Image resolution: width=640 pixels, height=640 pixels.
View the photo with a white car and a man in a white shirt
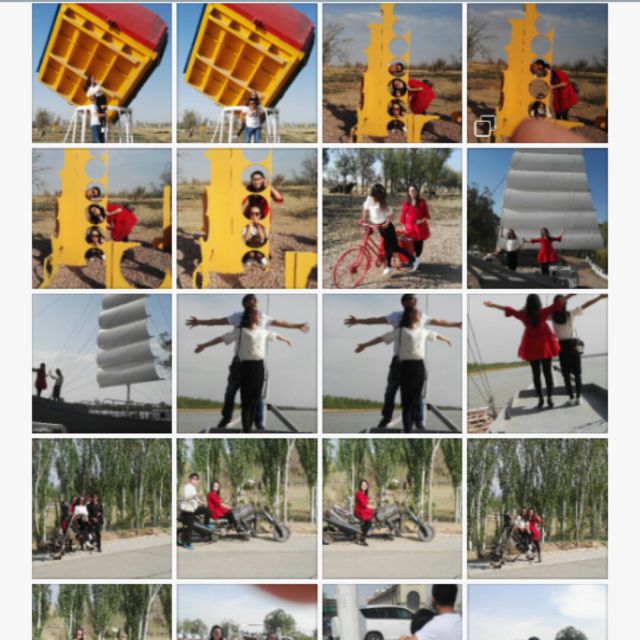tap(392, 612)
